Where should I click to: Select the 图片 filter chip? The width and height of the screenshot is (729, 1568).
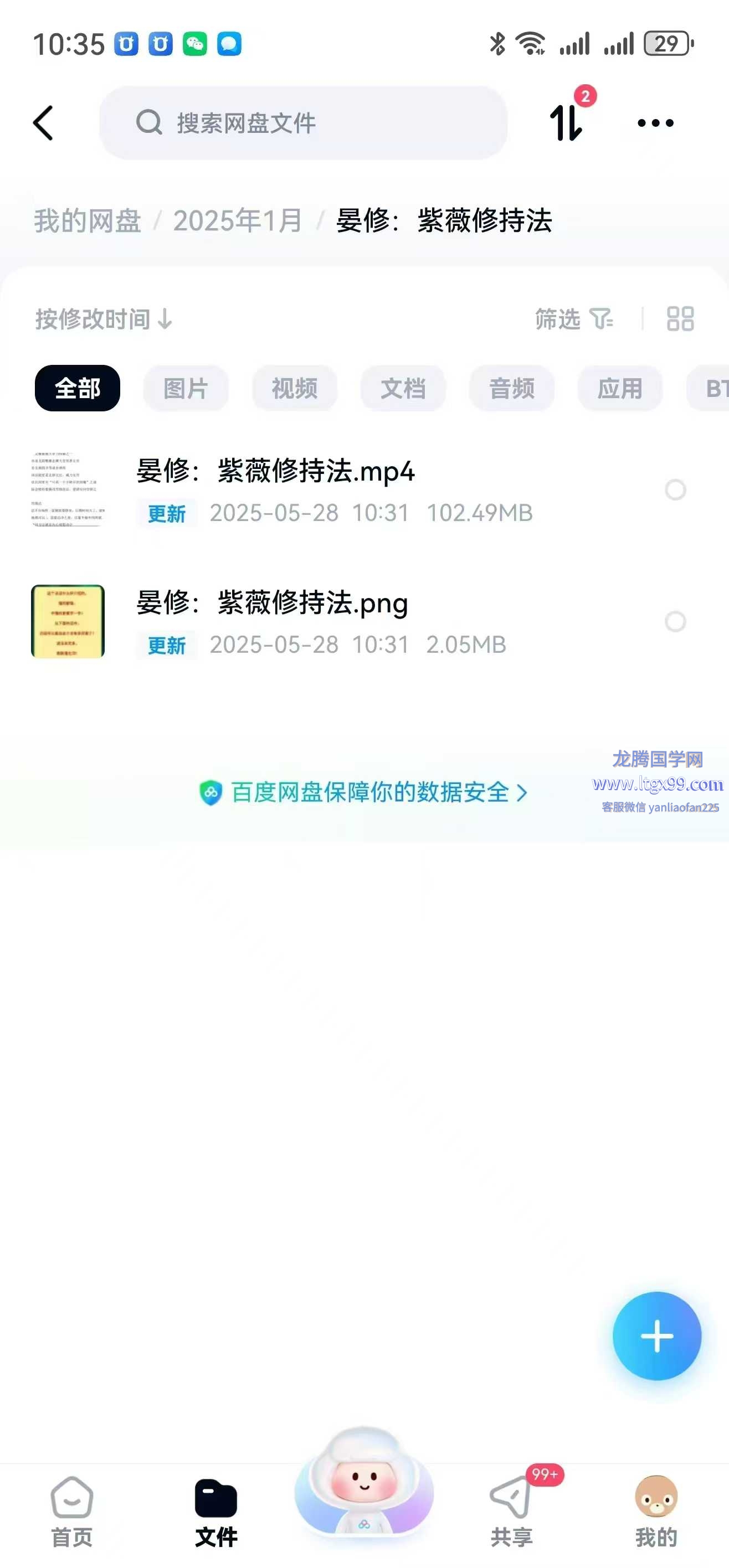186,388
